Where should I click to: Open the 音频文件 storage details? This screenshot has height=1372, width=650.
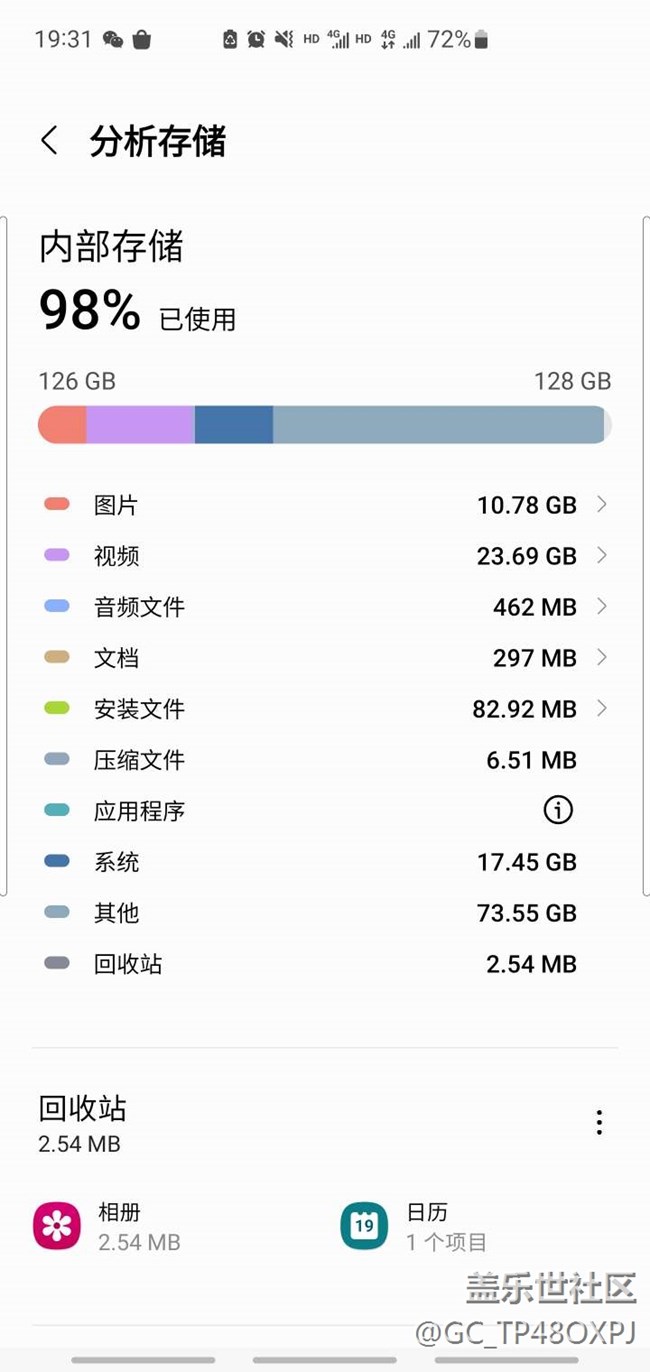[325, 607]
